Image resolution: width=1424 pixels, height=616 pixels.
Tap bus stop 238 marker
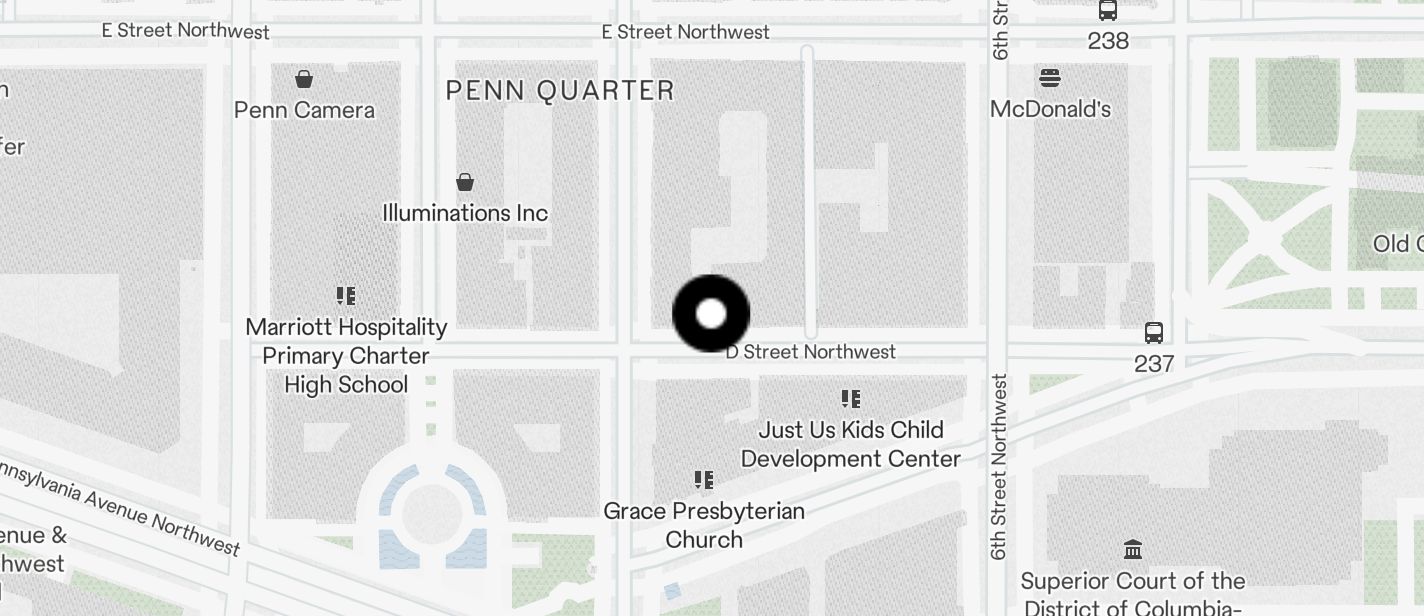[1107, 11]
